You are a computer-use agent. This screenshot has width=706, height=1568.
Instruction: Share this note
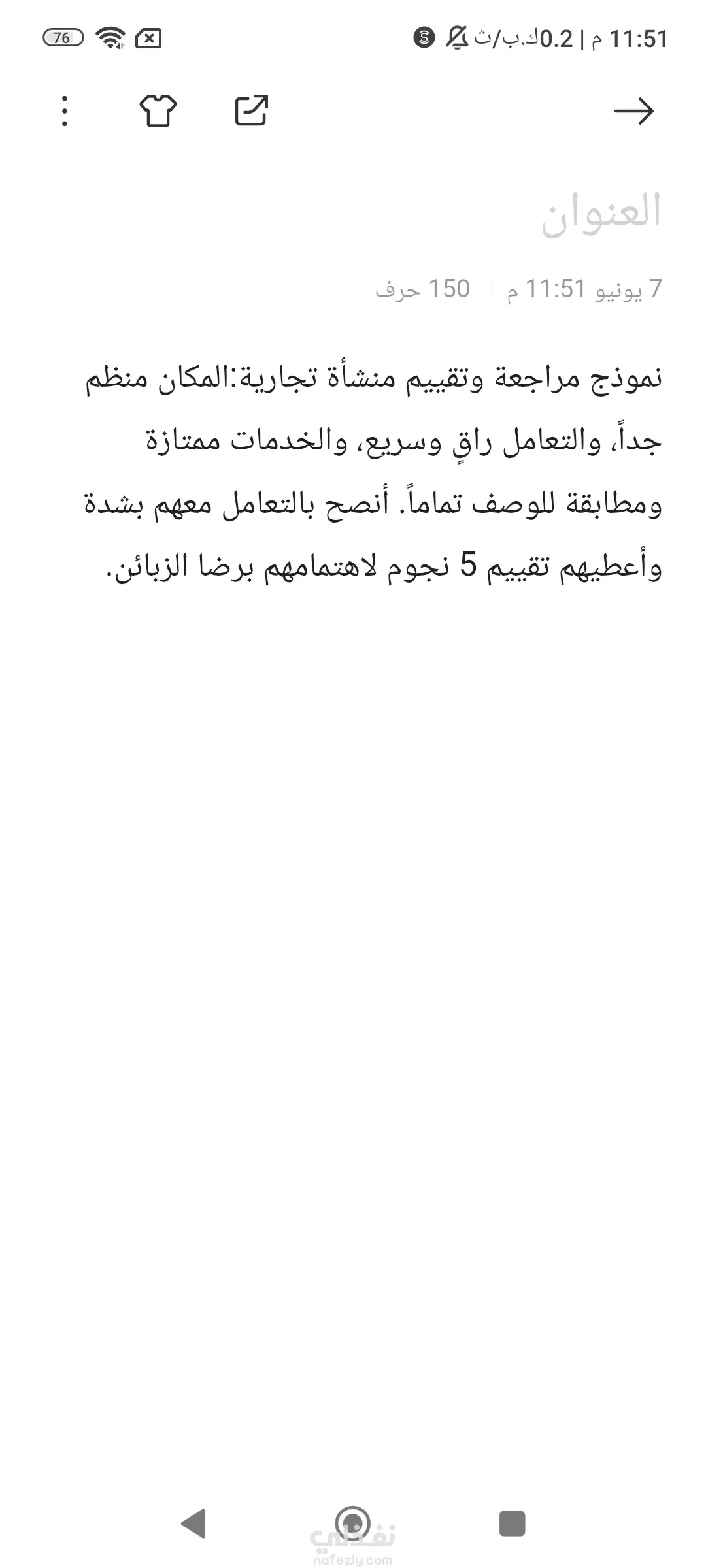[x=252, y=110]
